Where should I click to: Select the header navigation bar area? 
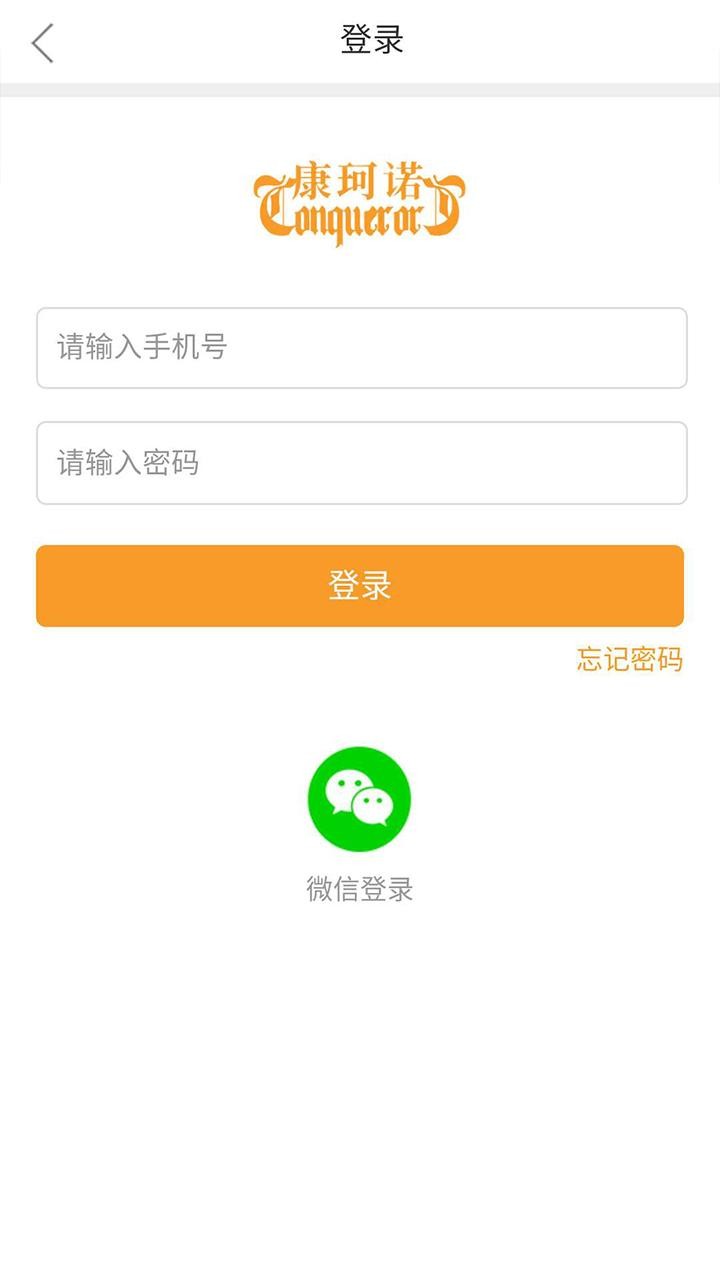click(x=360, y=40)
